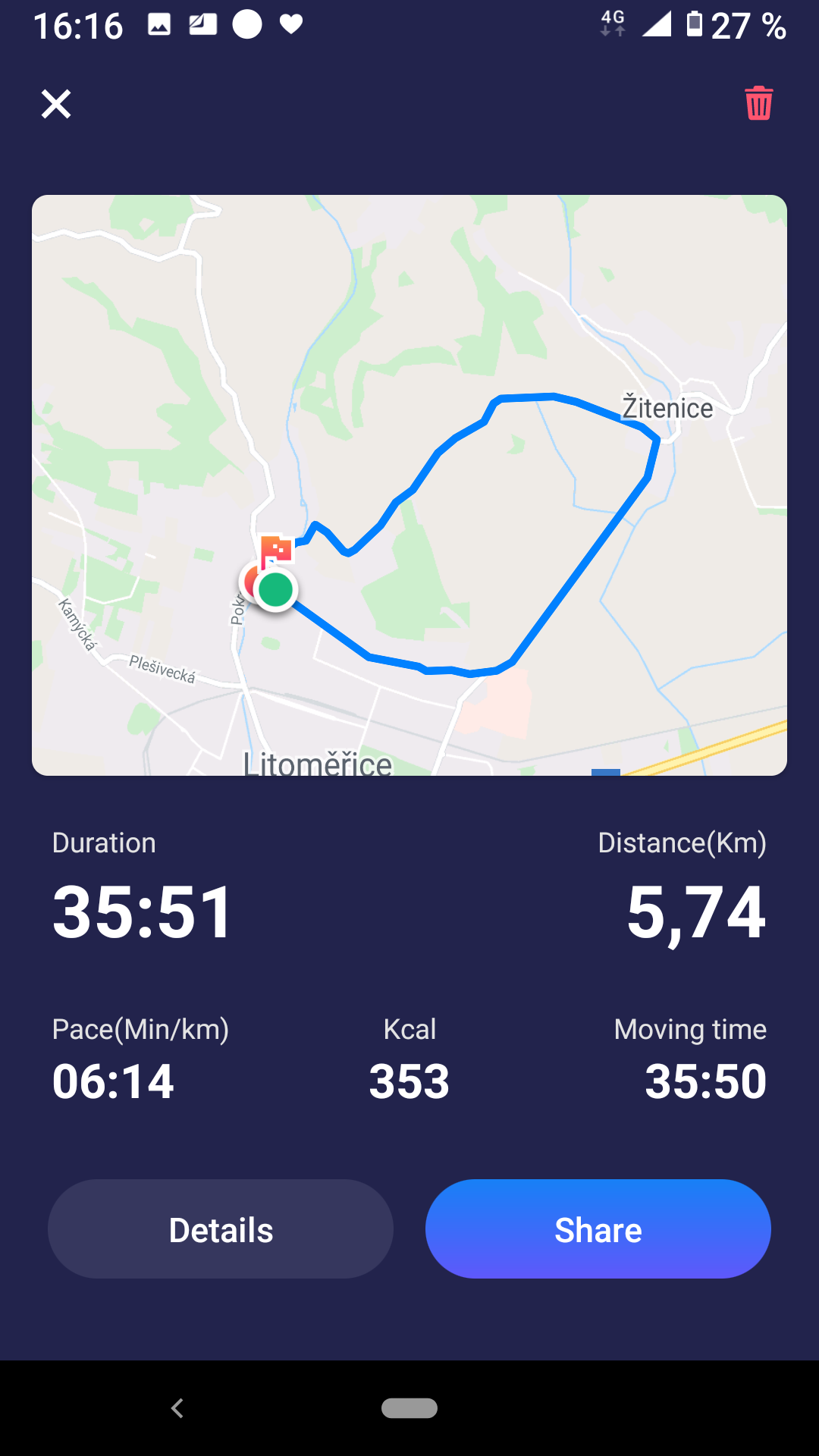Viewport: 819px width, 1456px height.
Task: Go back using the system back button
Action: click(177, 1408)
